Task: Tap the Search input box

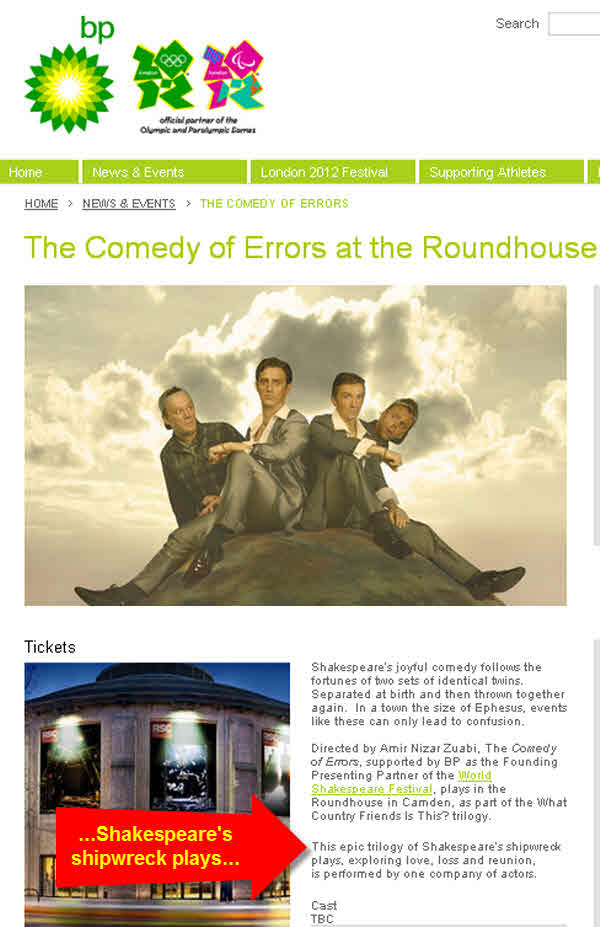Action: 575,24
